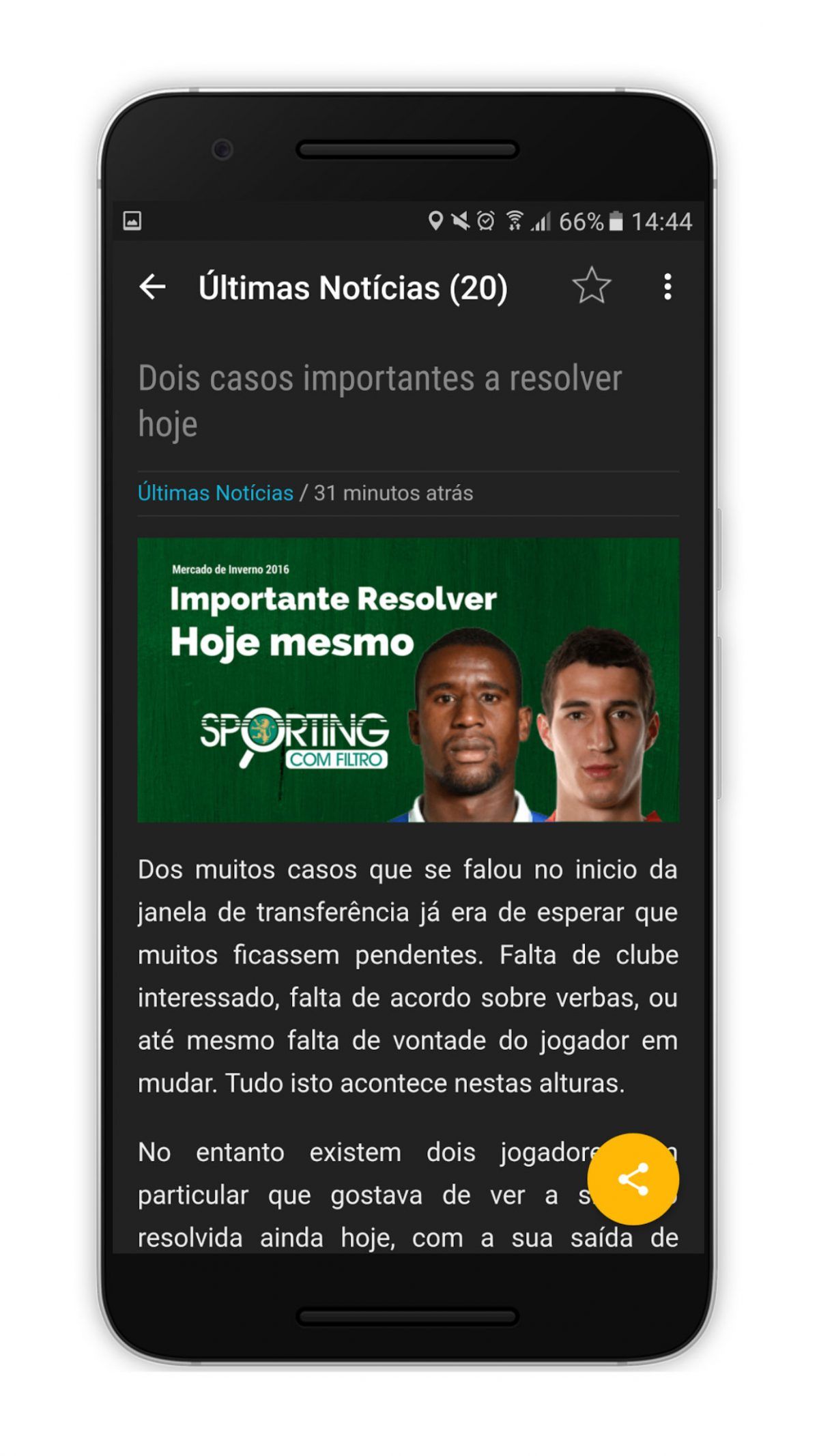The width and height of the screenshot is (819, 1456).
Task: Tap the cellular signal indicator
Action: click(x=541, y=220)
